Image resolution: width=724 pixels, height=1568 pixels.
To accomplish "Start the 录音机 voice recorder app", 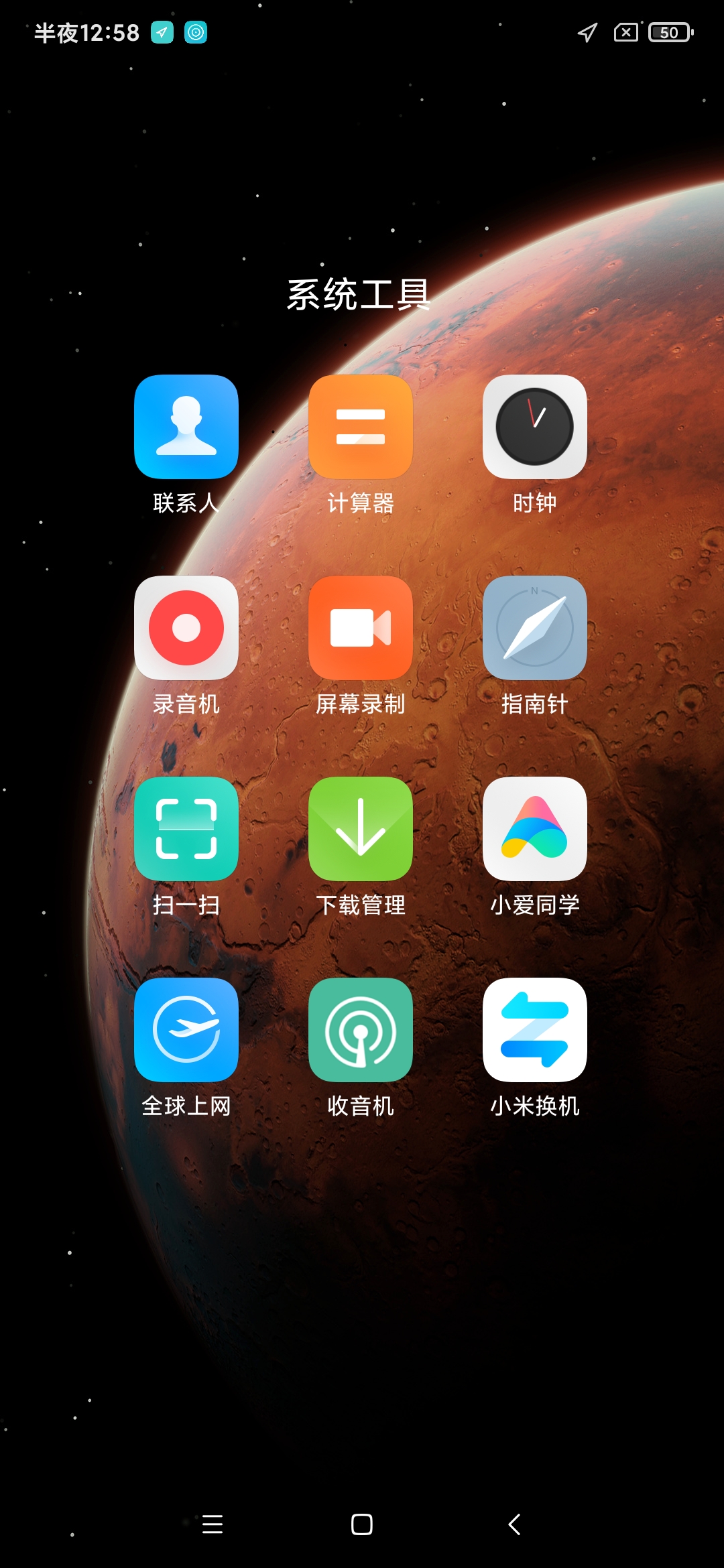I will click(186, 628).
